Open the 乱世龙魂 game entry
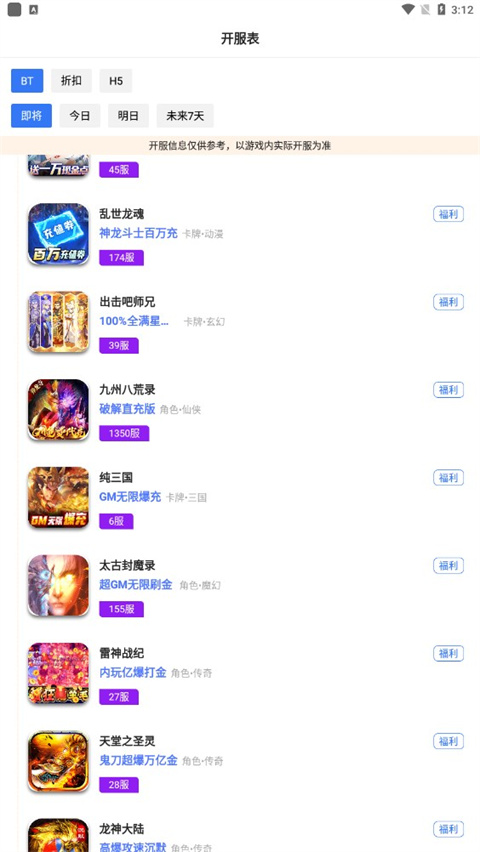 [x=240, y=234]
